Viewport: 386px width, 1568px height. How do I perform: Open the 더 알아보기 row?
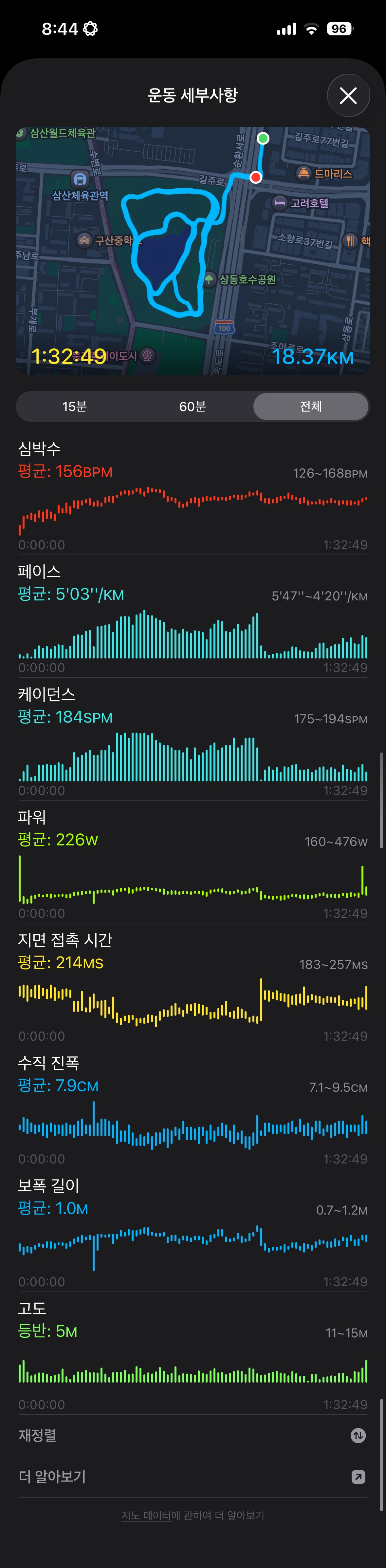193,1477
